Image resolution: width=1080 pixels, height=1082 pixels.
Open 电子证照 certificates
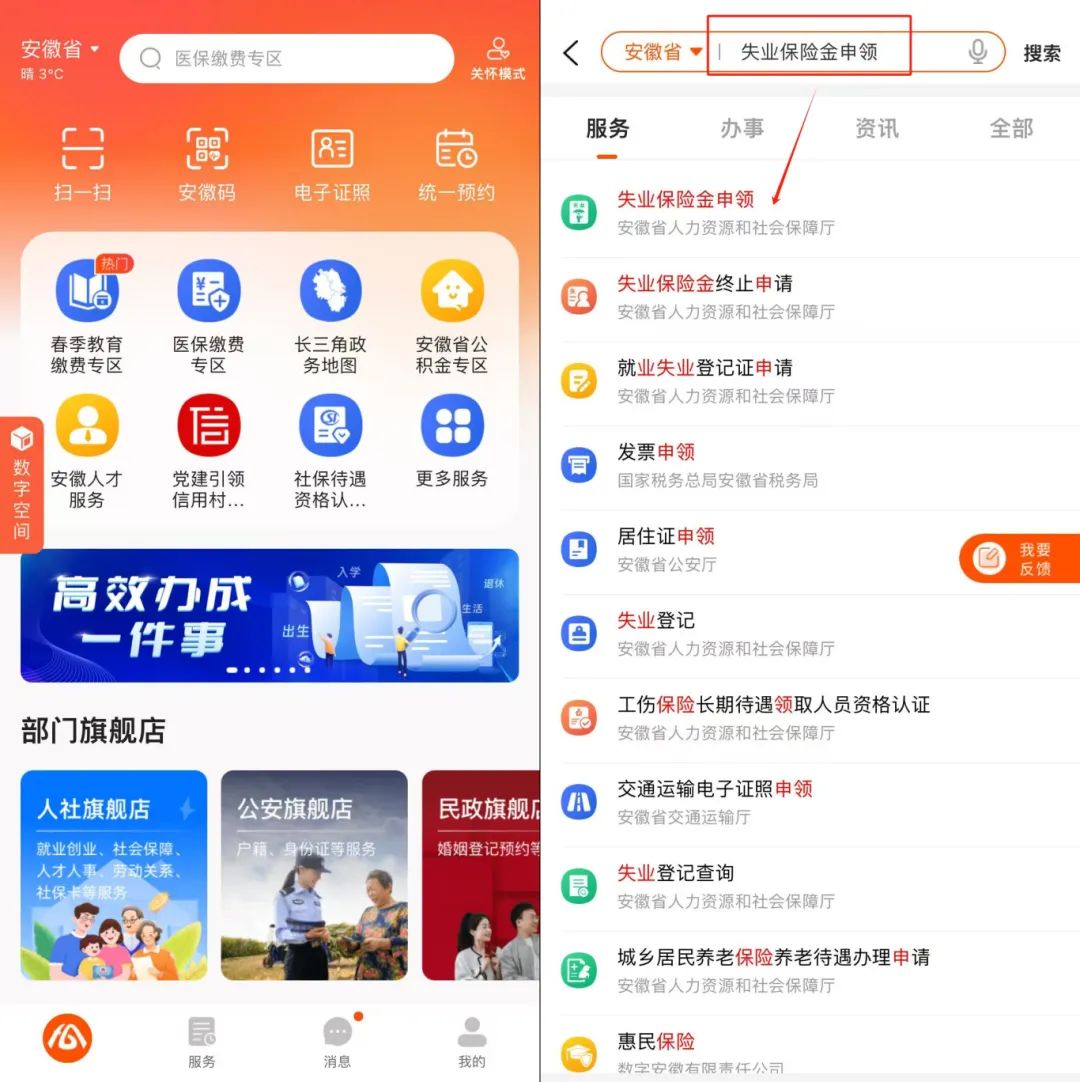pos(332,163)
